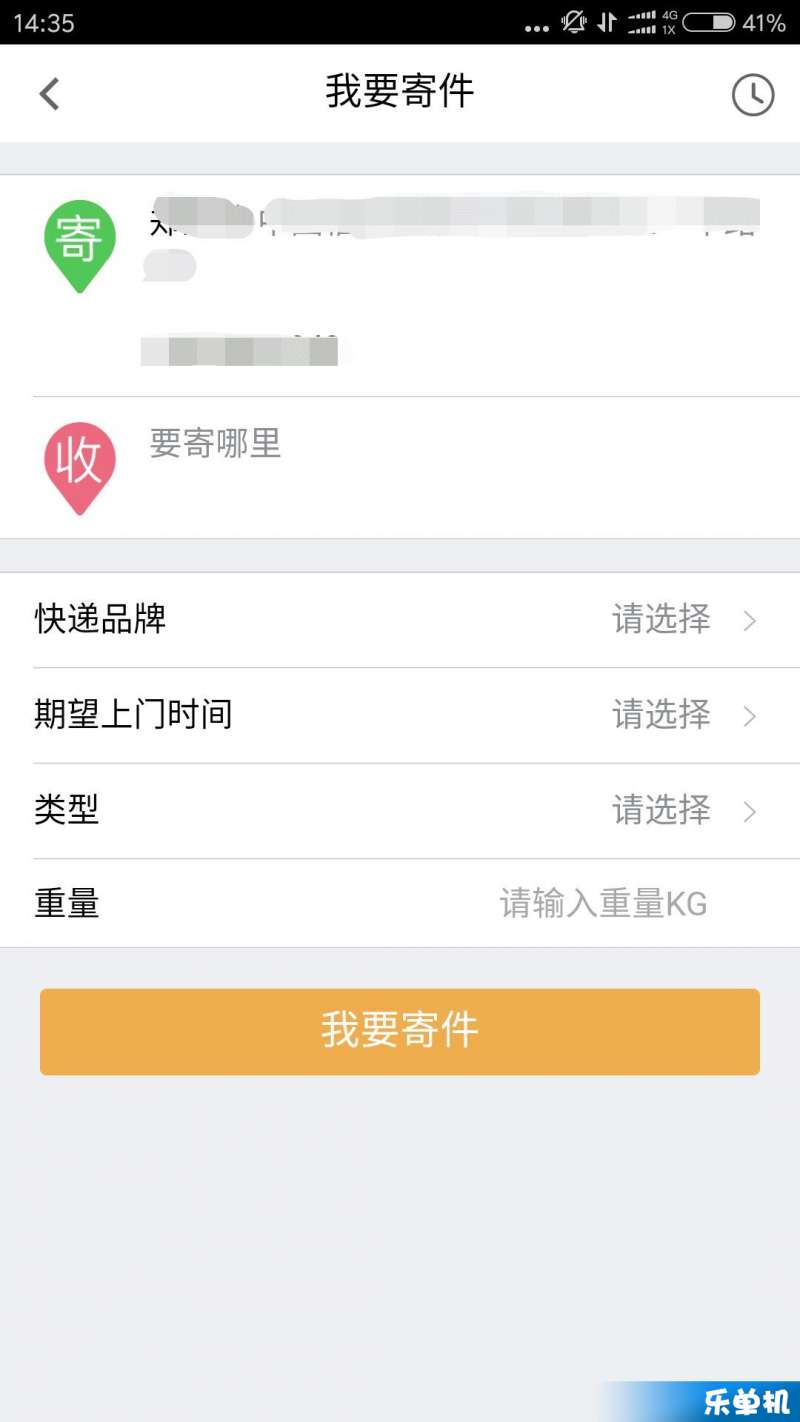
Task: Pick a time under 期望上门时间
Action: click(400, 715)
